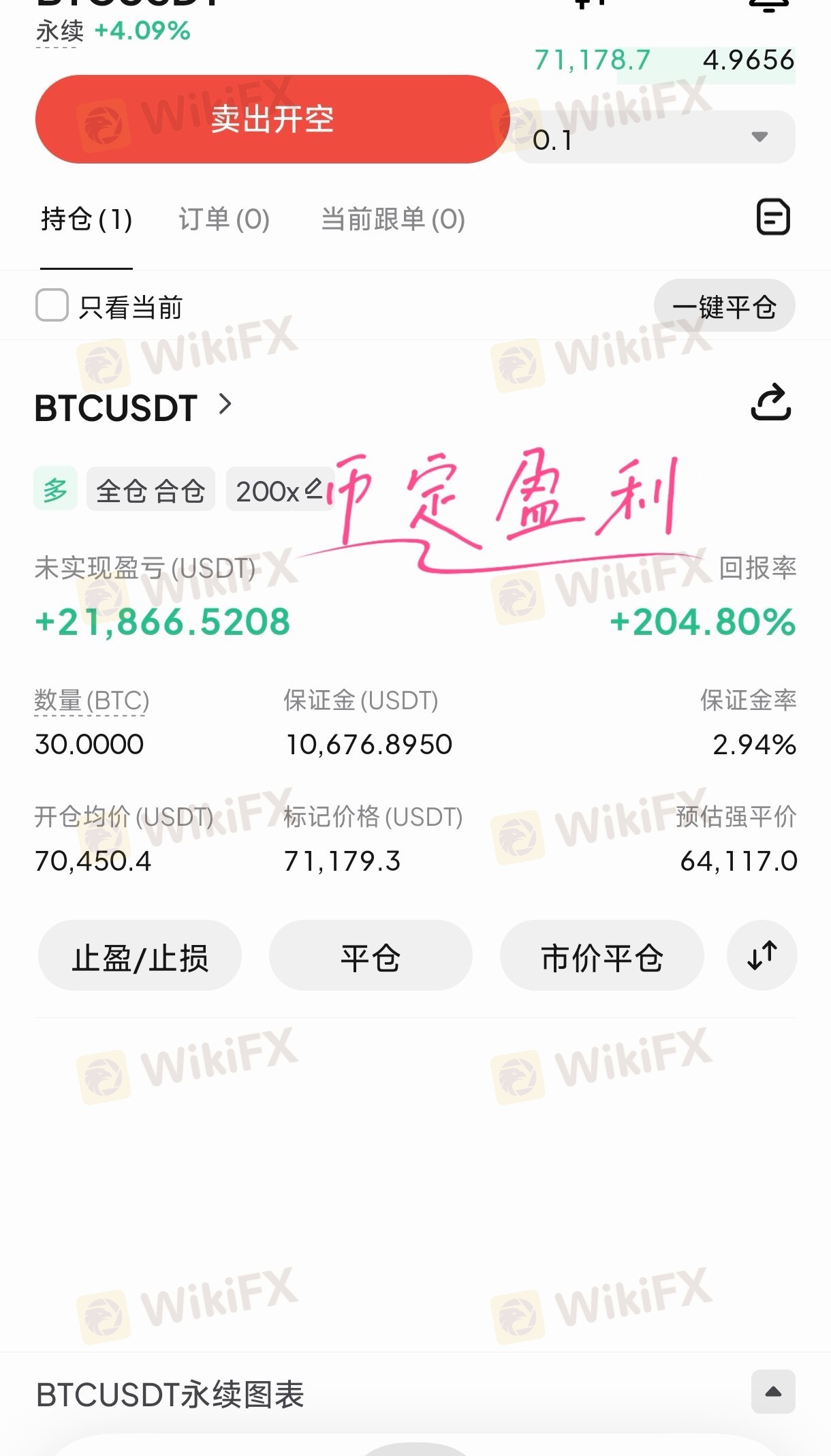
Task: Set 止盈/止损 for the position
Action: [140, 956]
